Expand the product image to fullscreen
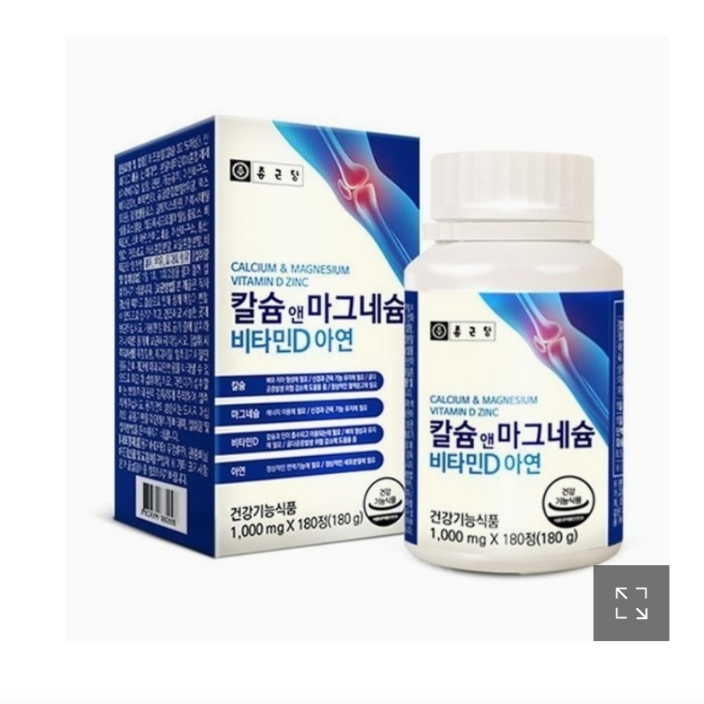Screen dimensions: 704x704 pos(631,603)
